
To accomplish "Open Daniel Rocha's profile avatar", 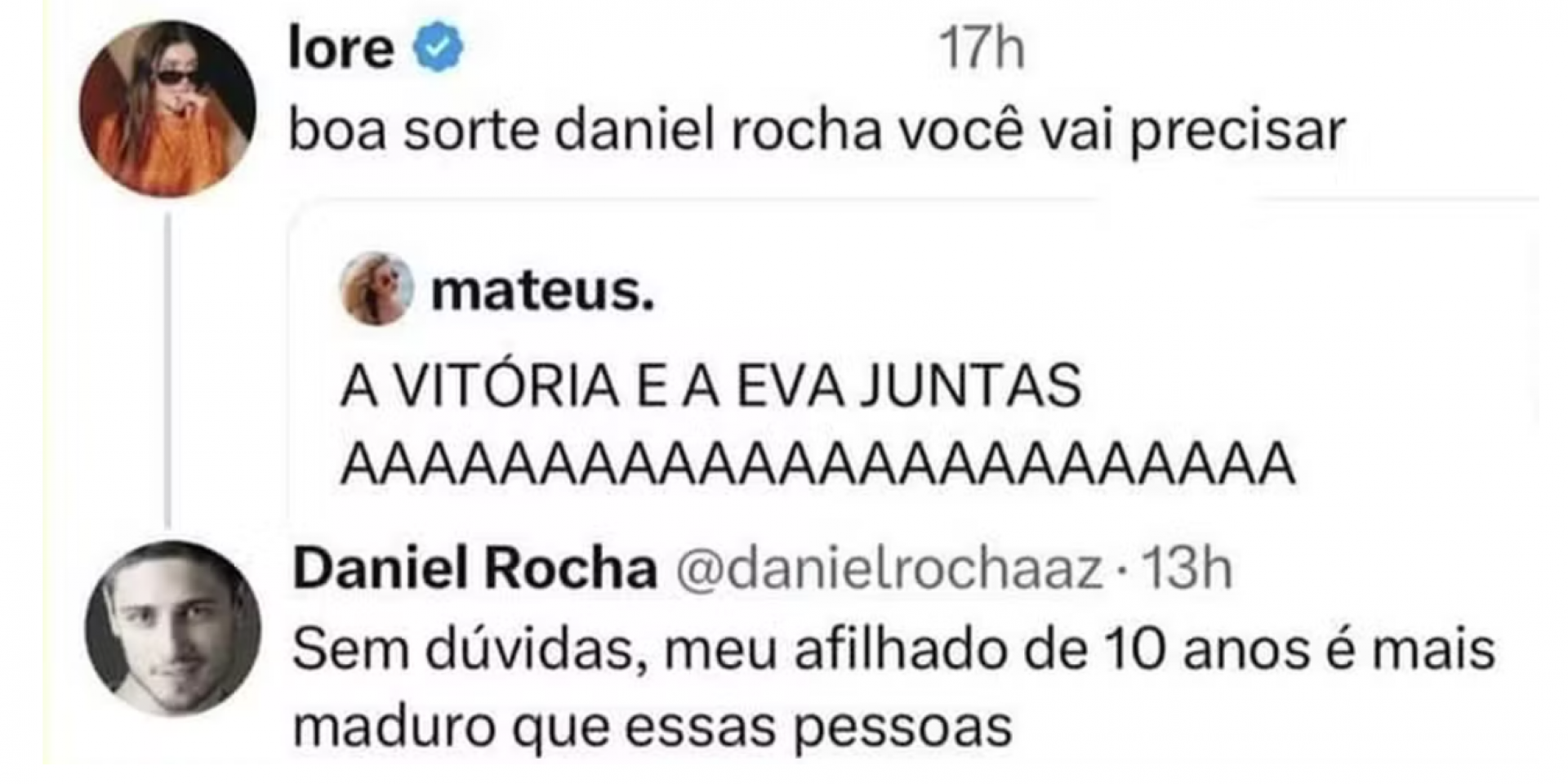I will tap(173, 628).
